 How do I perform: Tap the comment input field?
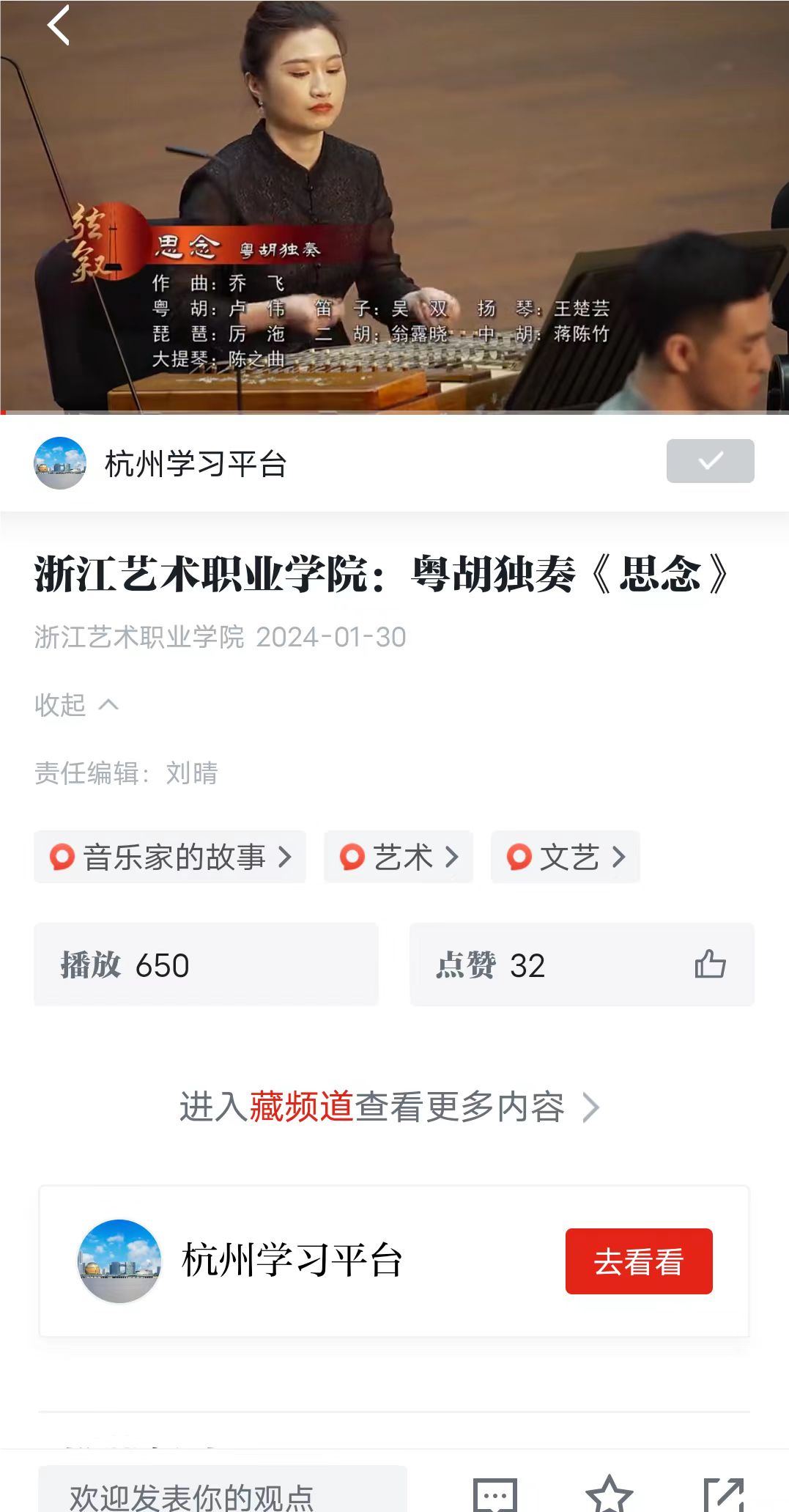tap(222, 1492)
